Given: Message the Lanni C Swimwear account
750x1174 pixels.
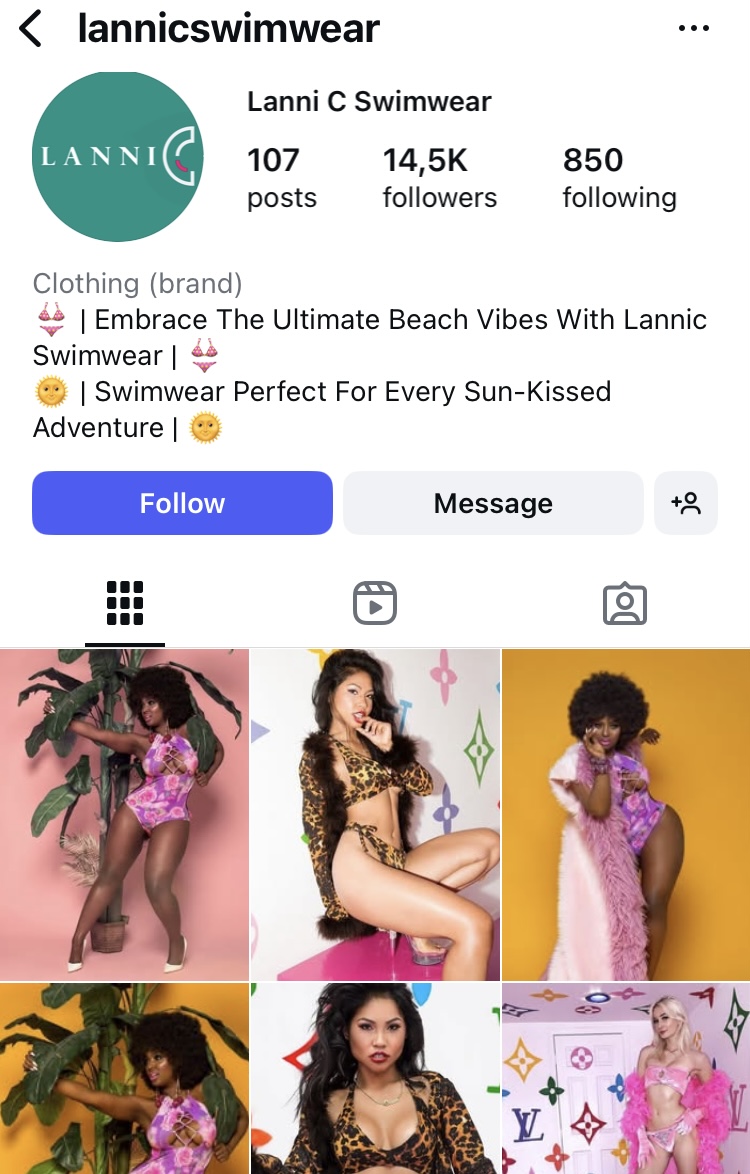Looking at the screenshot, I should point(493,503).
